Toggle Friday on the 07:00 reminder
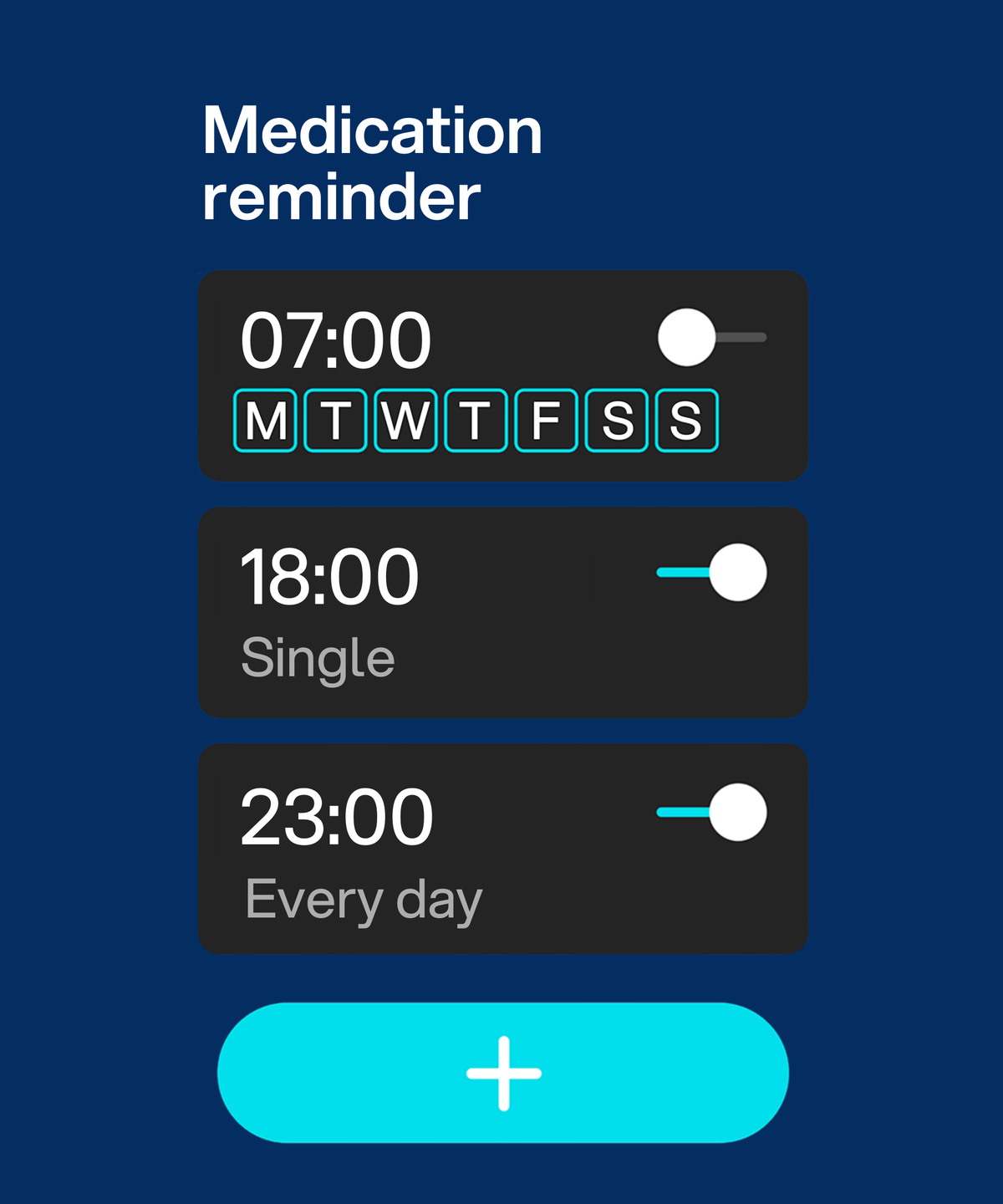The width and height of the screenshot is (1003, 1204). tap(546, 421)
